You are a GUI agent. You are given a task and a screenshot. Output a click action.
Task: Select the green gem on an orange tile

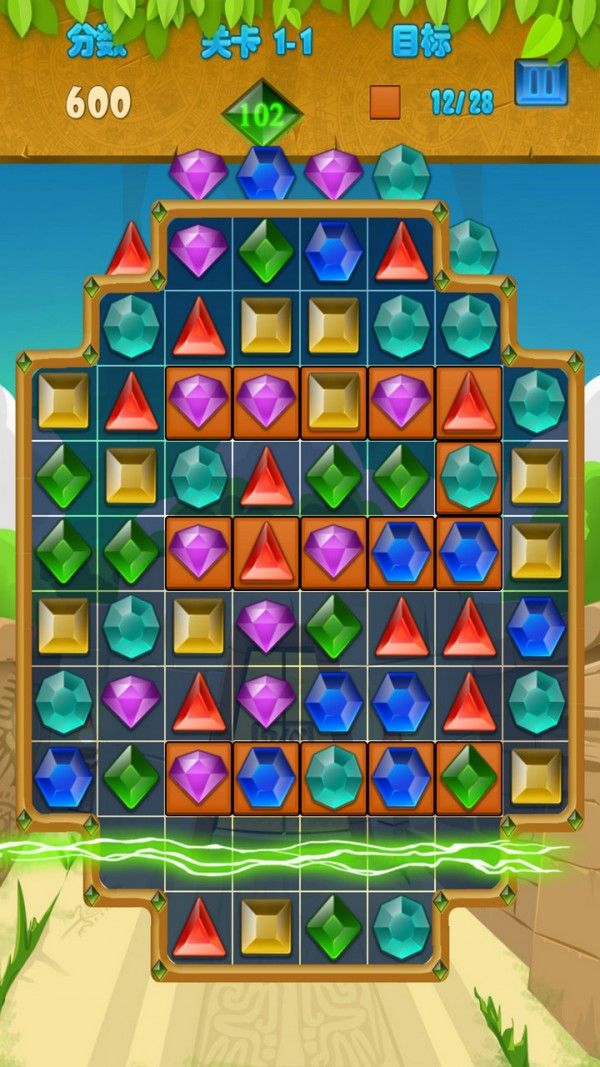pos(468,776)
